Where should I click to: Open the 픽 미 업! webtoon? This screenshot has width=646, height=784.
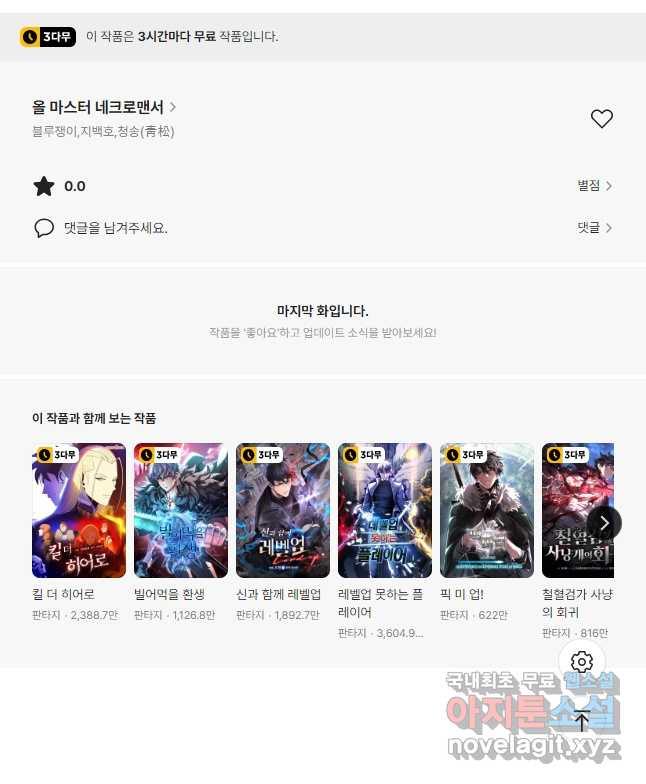point(487,511)
